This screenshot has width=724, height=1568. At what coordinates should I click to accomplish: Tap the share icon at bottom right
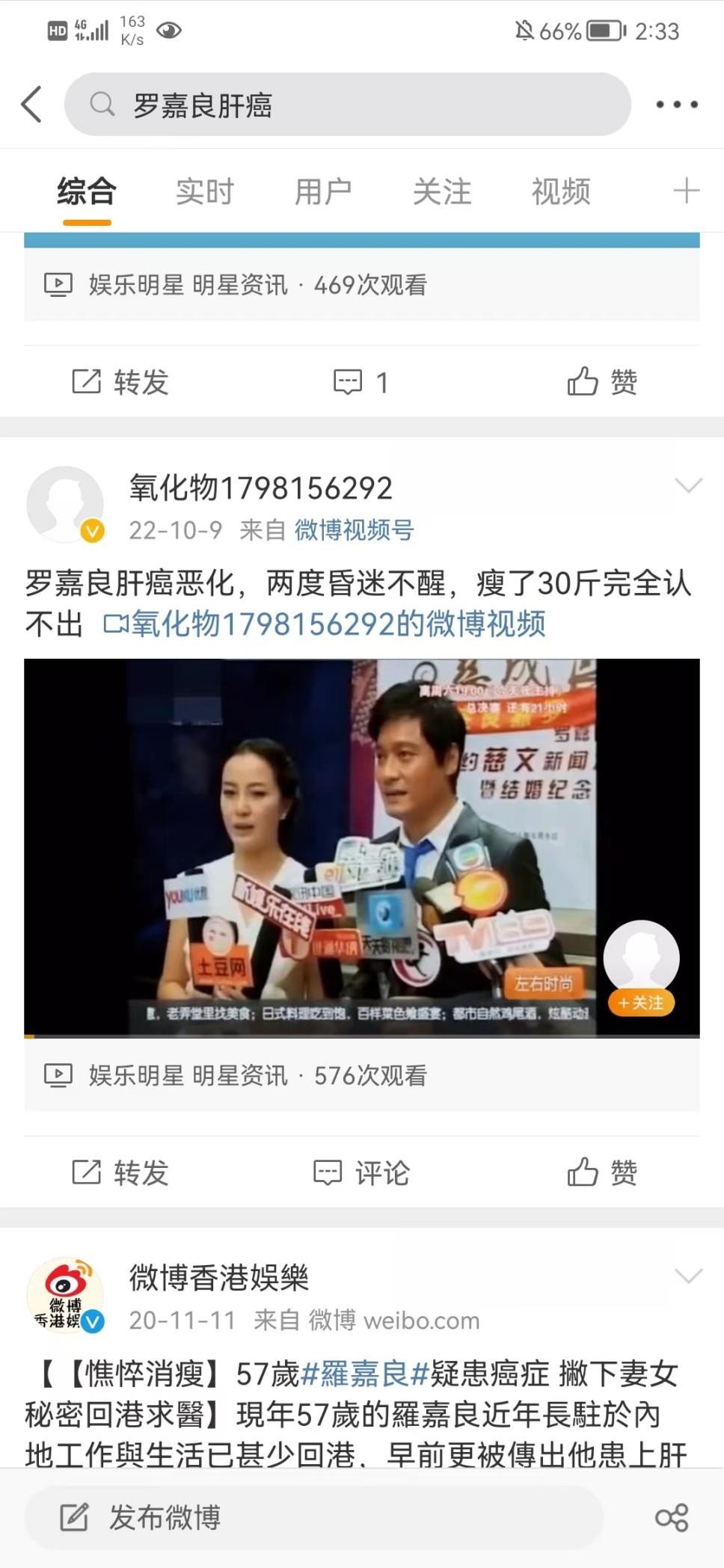coord(672,1517)
